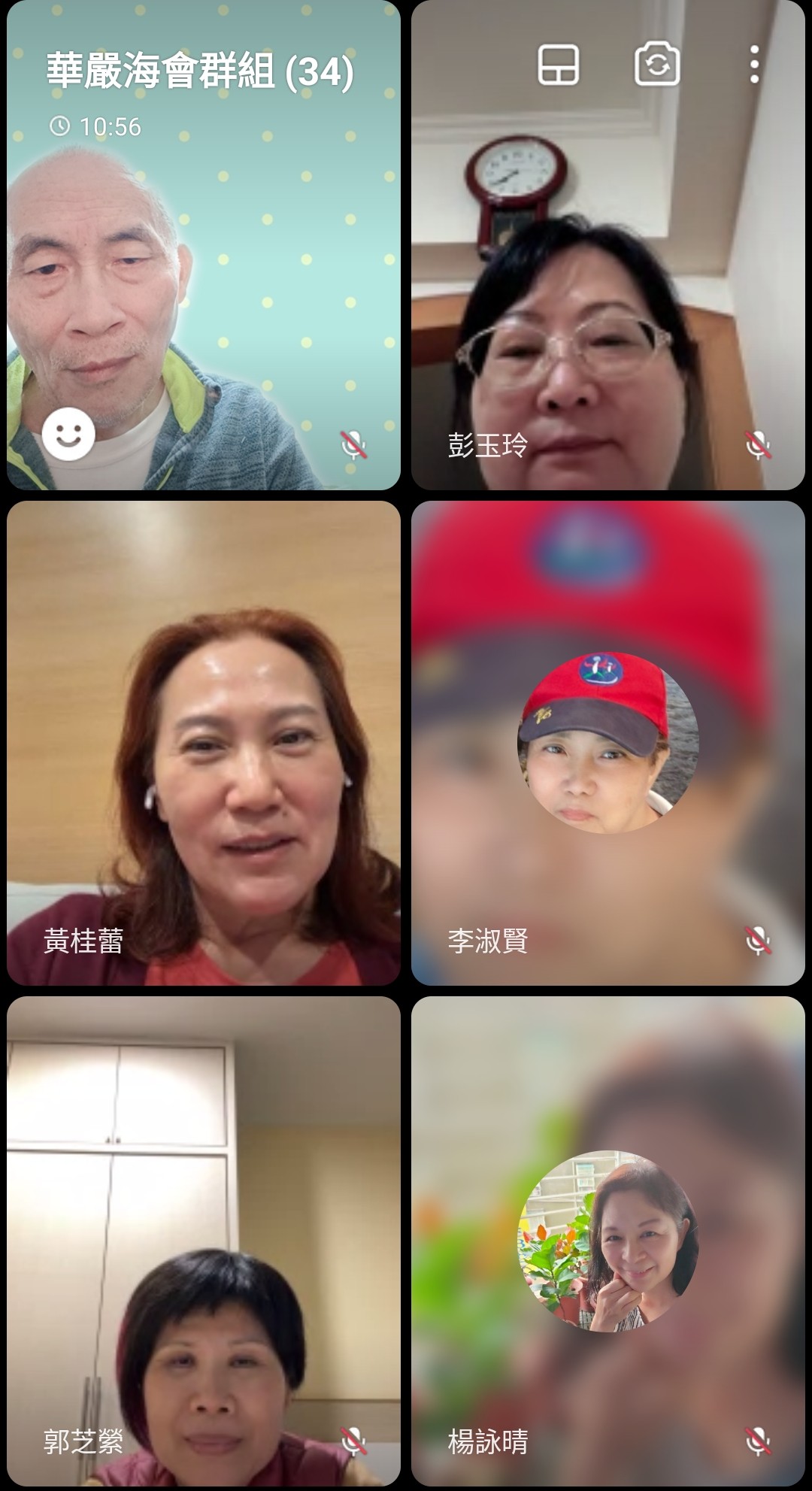Select 李淑賢's participant tile

tap(607, 743)
